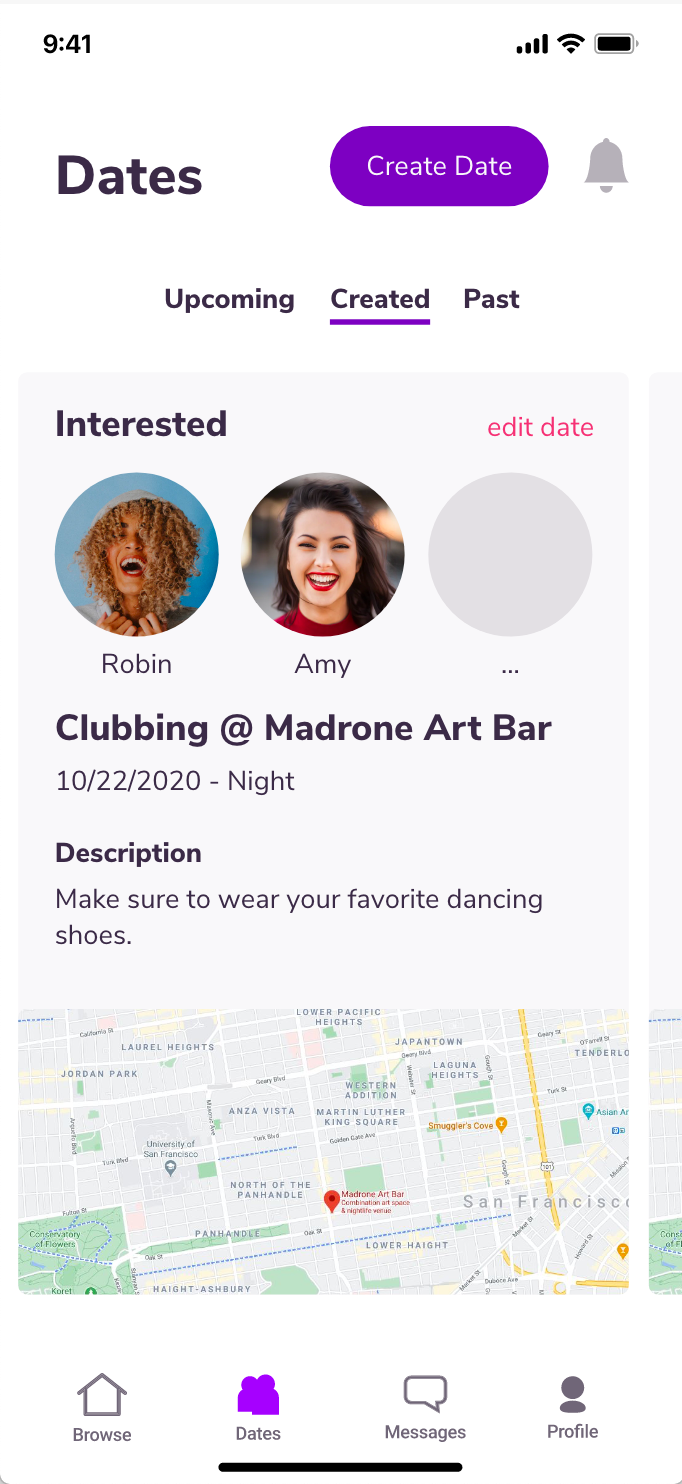The image size is (682, 1484).
Task: Switch to the Past tab
Action: click(491, 299)
